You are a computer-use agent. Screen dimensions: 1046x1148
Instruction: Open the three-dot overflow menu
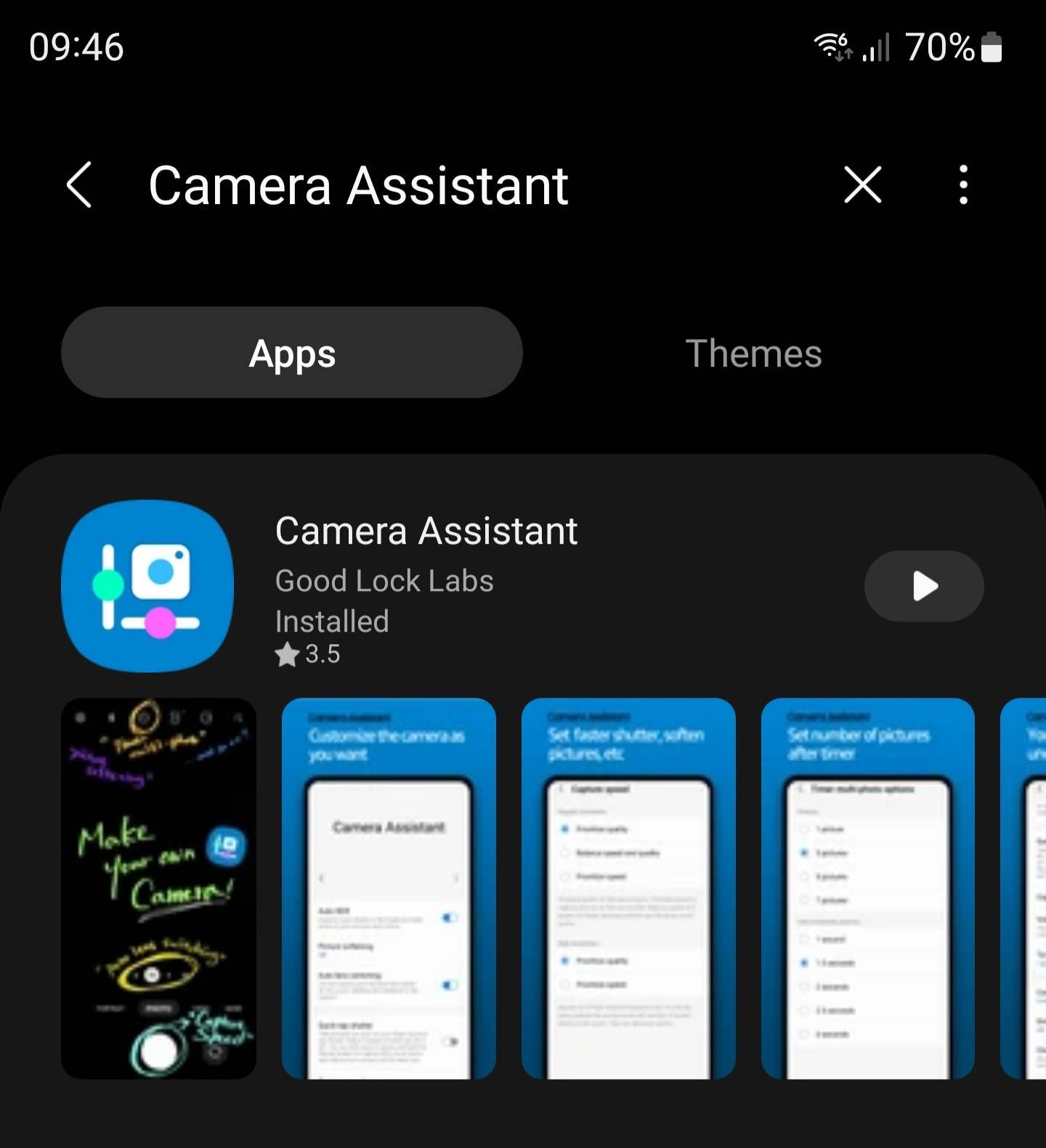(x=963, y=186)
